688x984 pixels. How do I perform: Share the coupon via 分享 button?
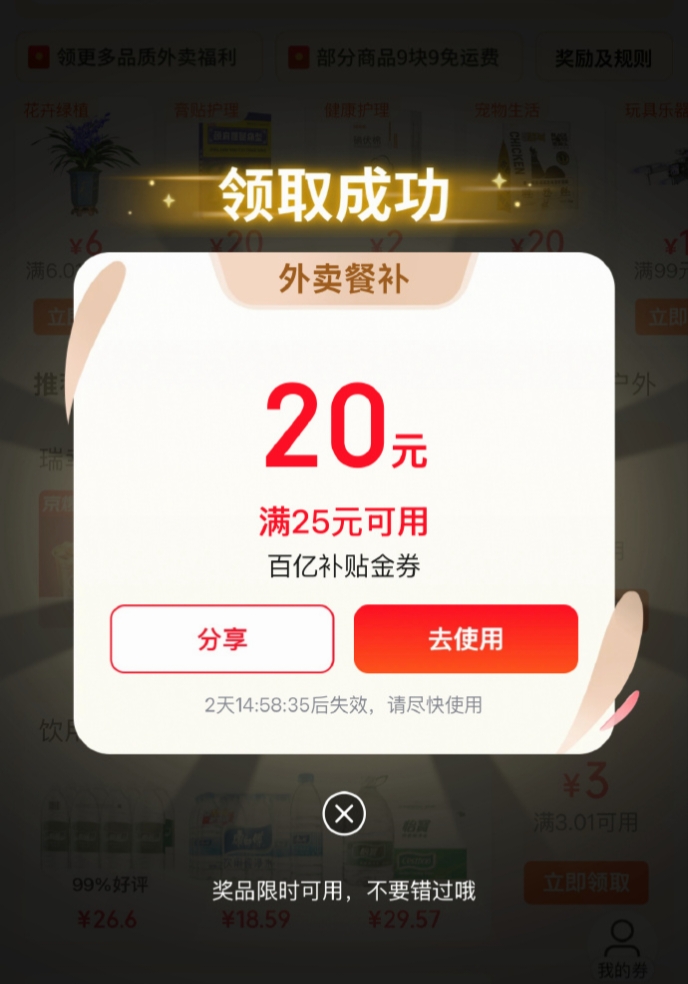pos(222,639)
